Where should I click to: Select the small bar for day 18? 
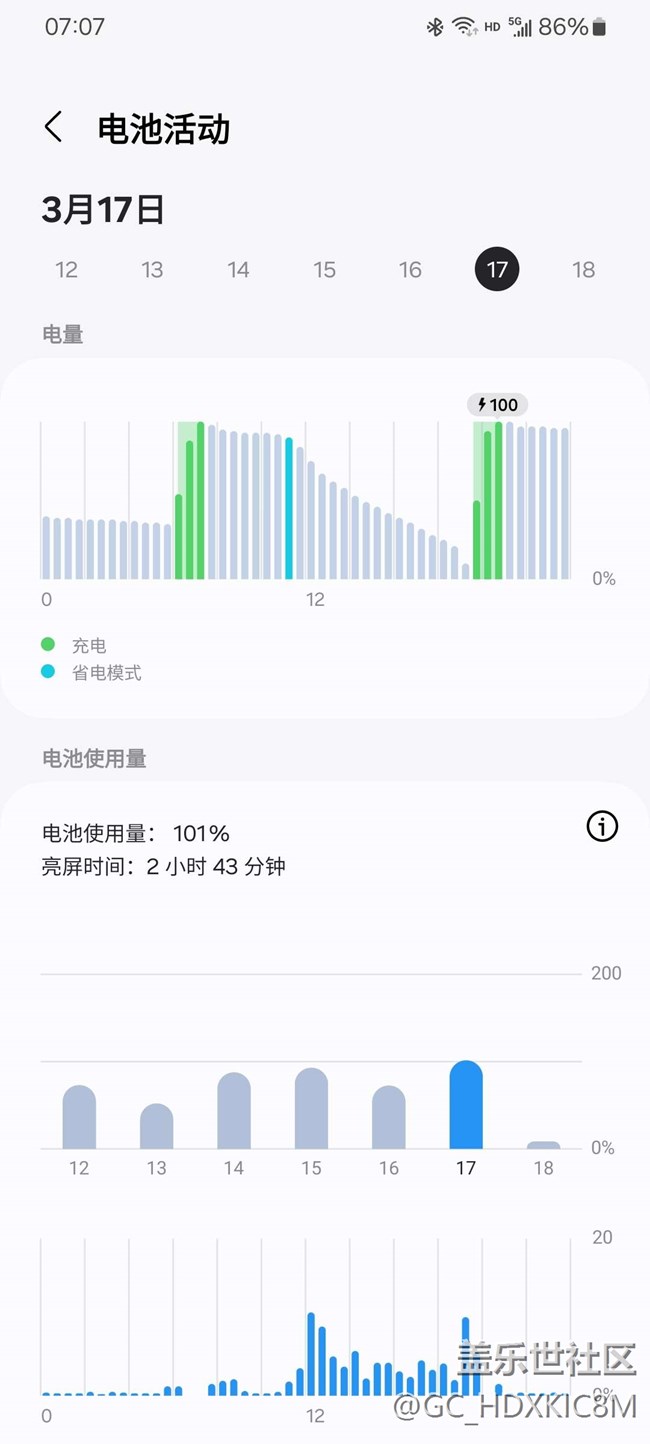[543, 1145]
